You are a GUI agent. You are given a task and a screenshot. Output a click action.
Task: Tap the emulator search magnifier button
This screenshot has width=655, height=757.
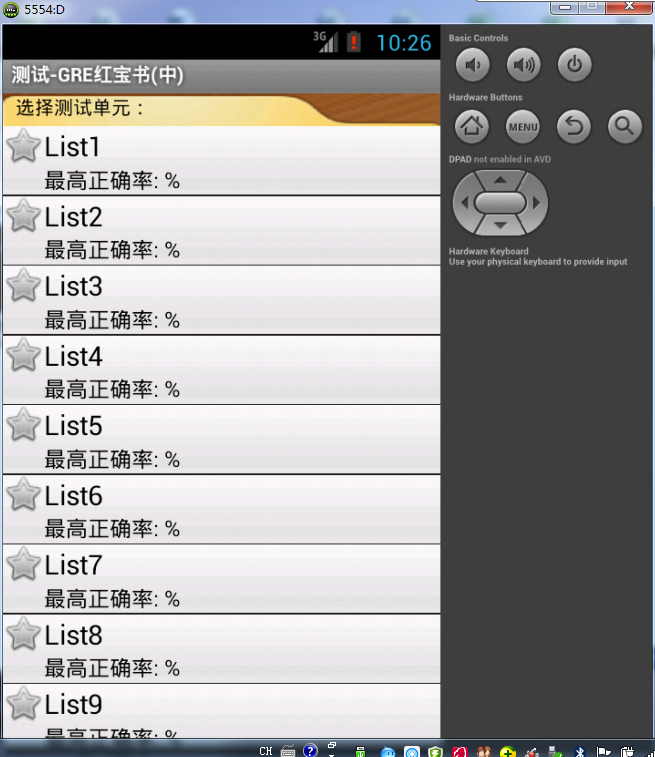pyautogui.click(x=625, y=126)
